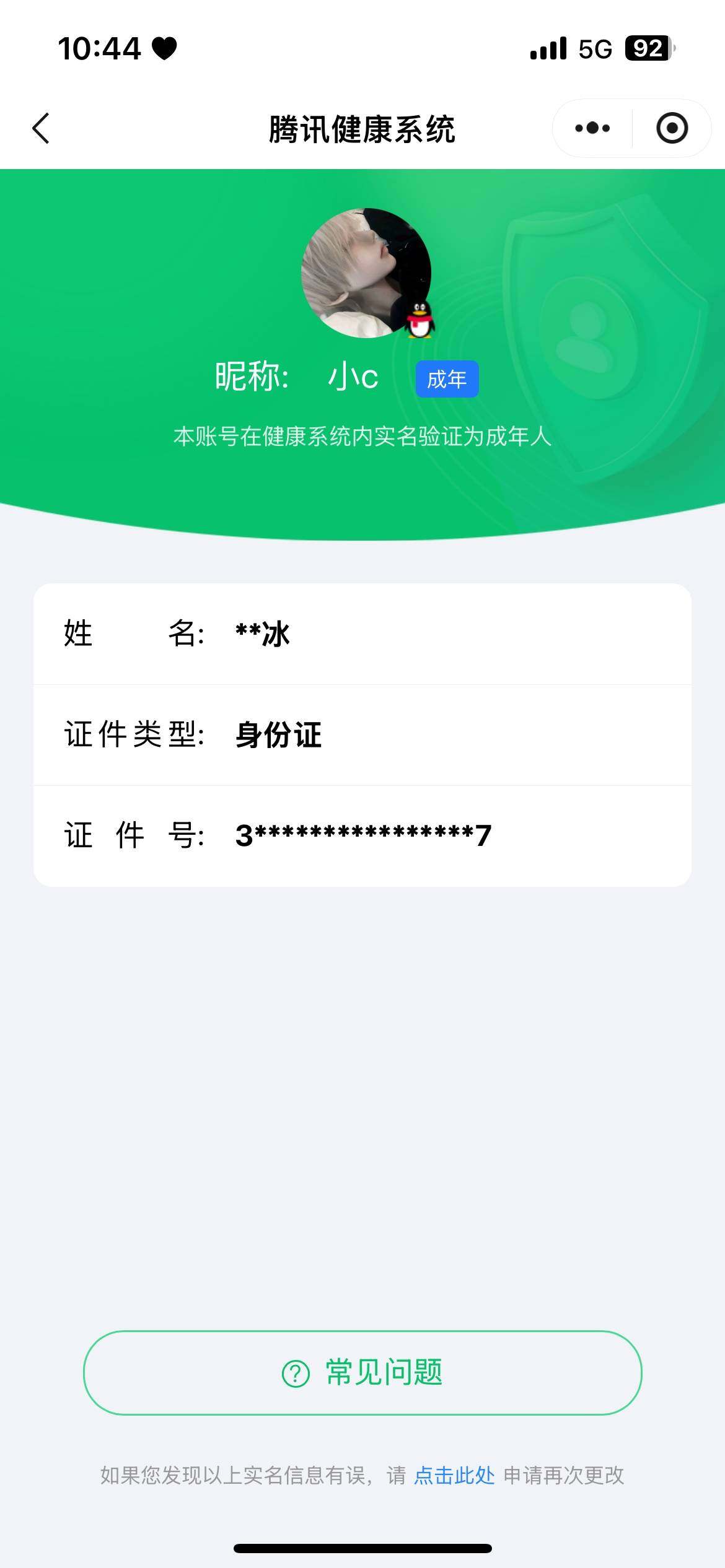Image resolution: width=725 pixels, height=1568 pixels.
Task: Tap the circular close/exit mini program icon
Action: tap(672, 128)
